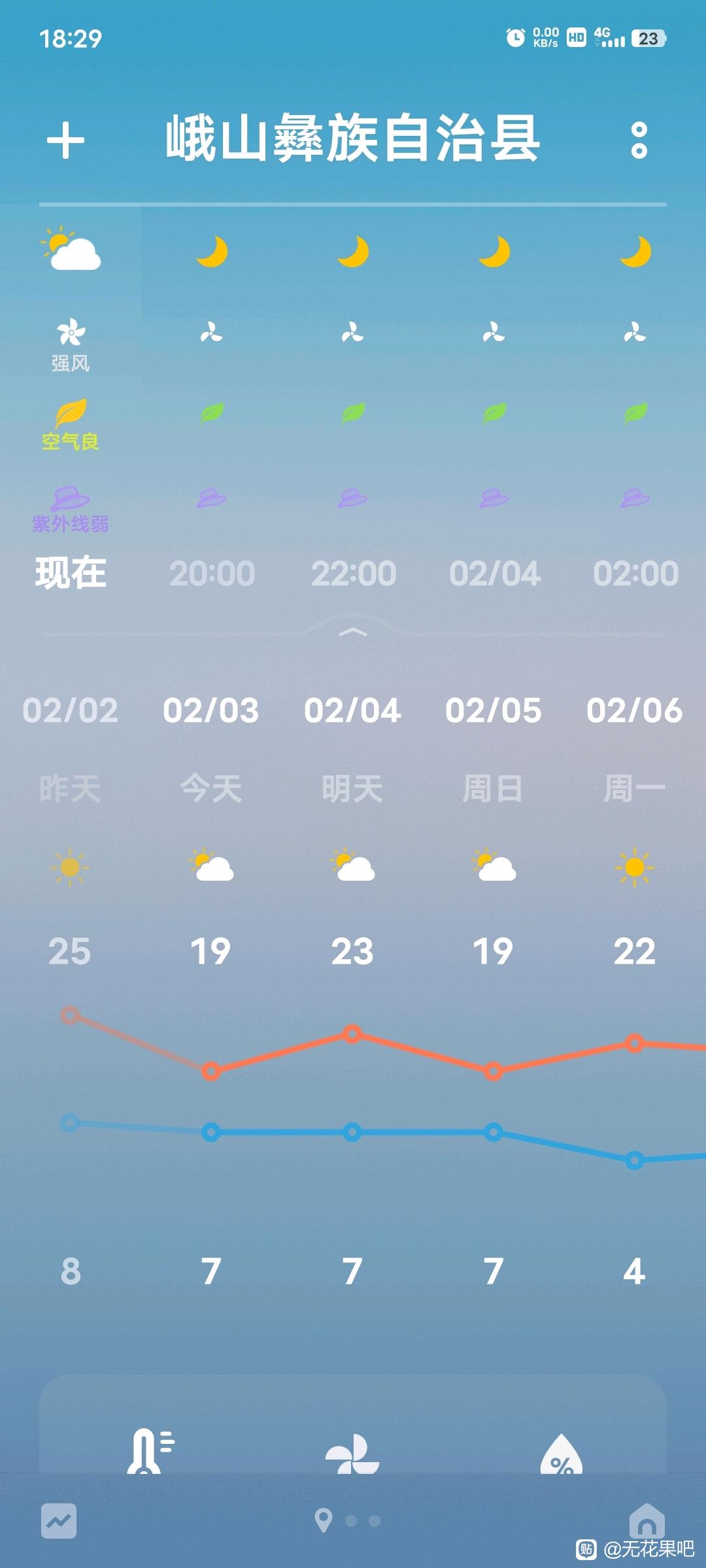This screenshot has height=1568, width=706.
Task: Open the trend chart icon
Action: 59,1521
